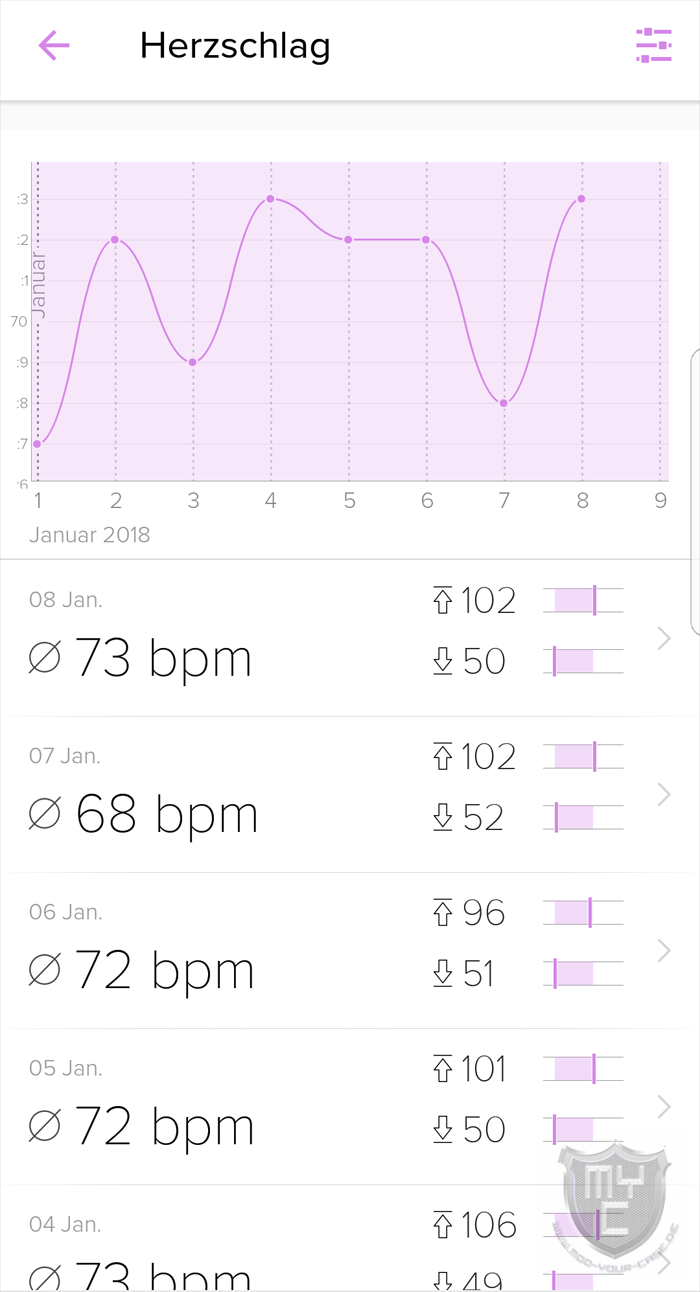The width and height of the screenshot is (700, 1292).
Task: Pick the day 8 data point on the chart
Action: click(x=581, y=199)
